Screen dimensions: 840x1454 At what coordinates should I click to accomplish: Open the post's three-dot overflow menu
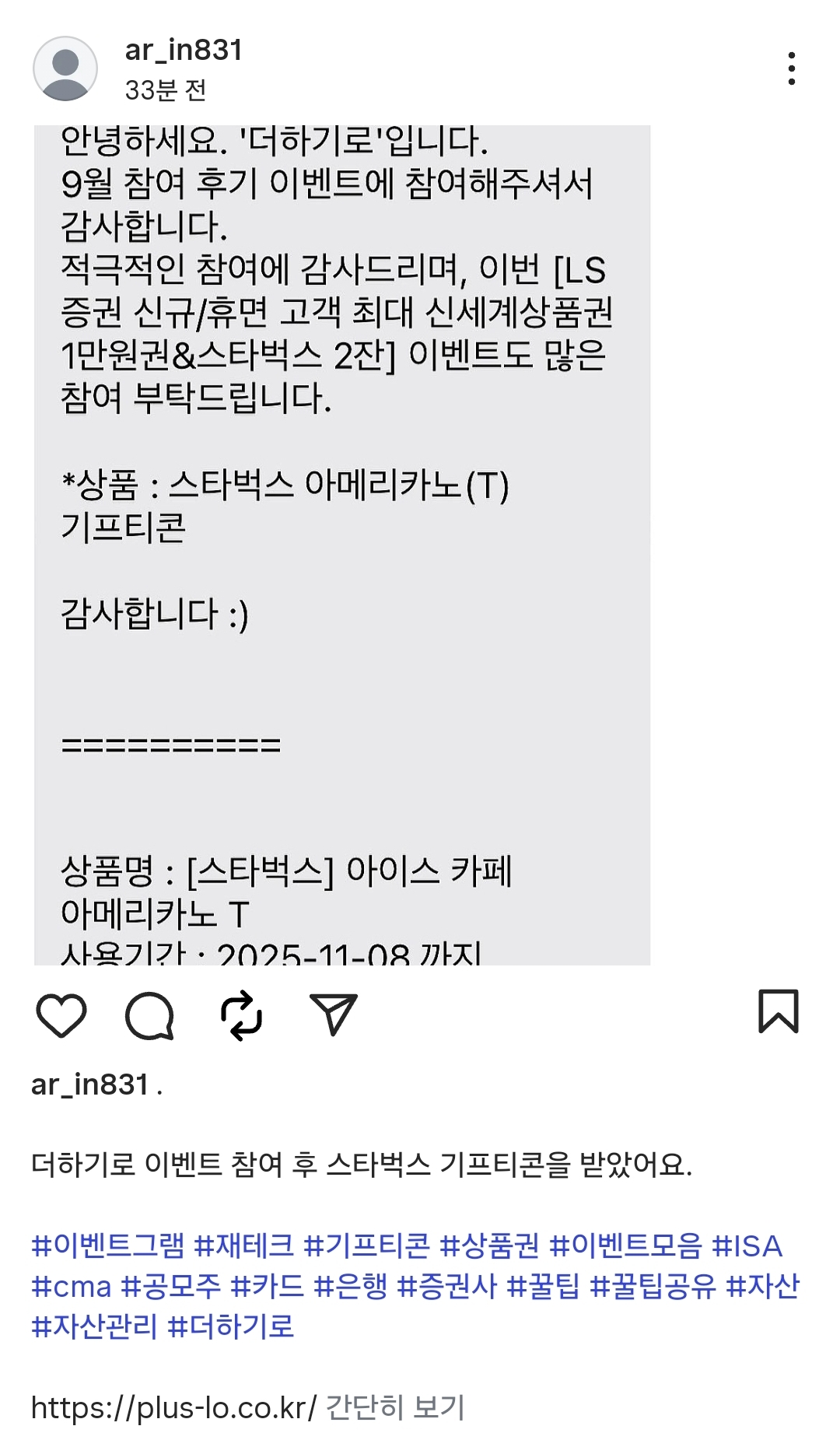tap(791, 68)
